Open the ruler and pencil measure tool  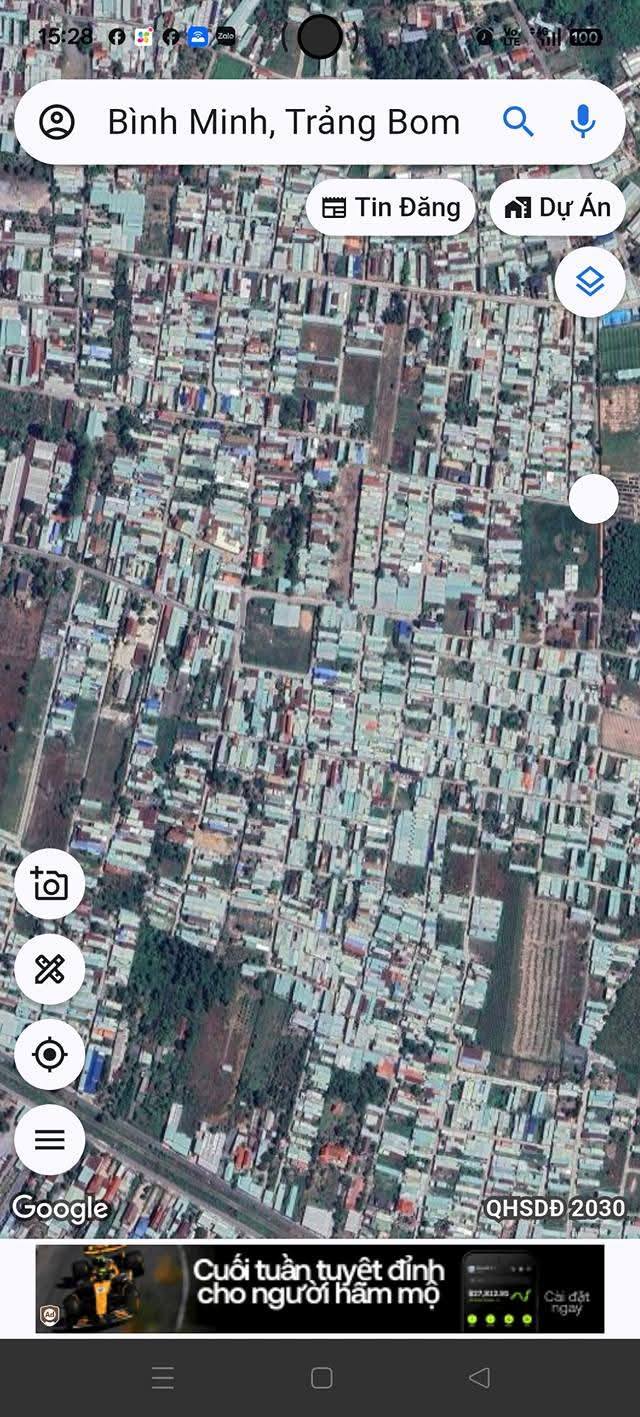point(50,969)
